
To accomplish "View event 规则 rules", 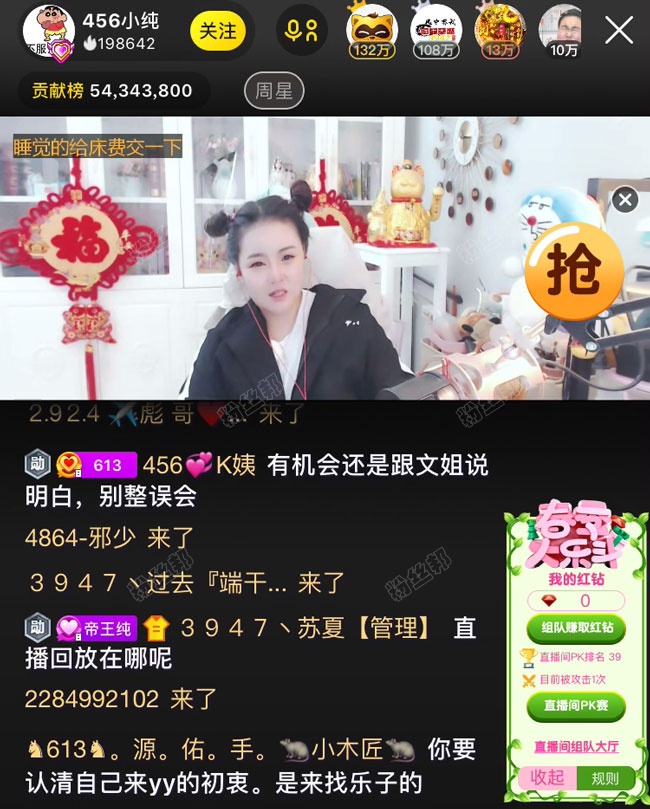I will [604, 777].
